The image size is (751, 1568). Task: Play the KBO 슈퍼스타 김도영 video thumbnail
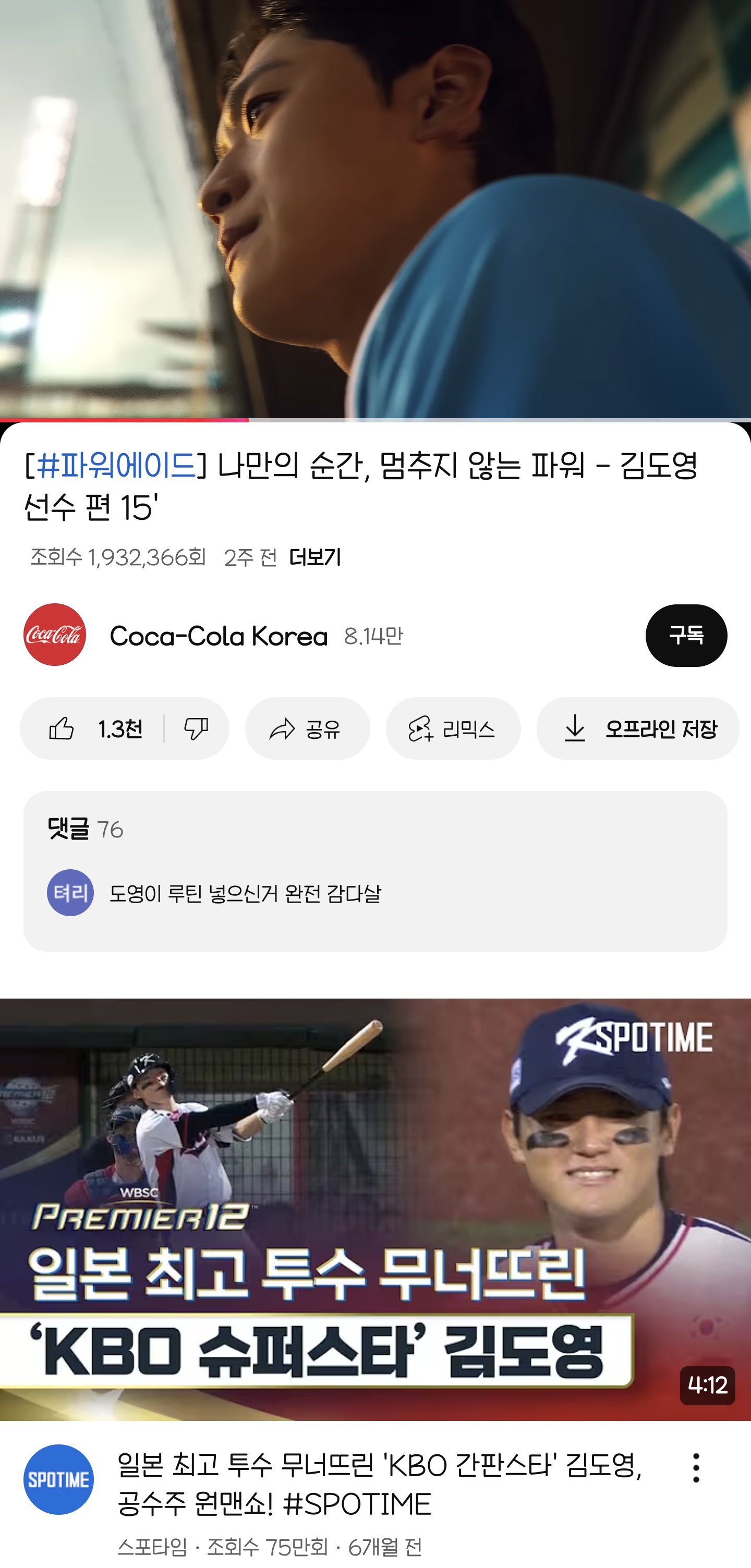click(x=375, y=1208)
